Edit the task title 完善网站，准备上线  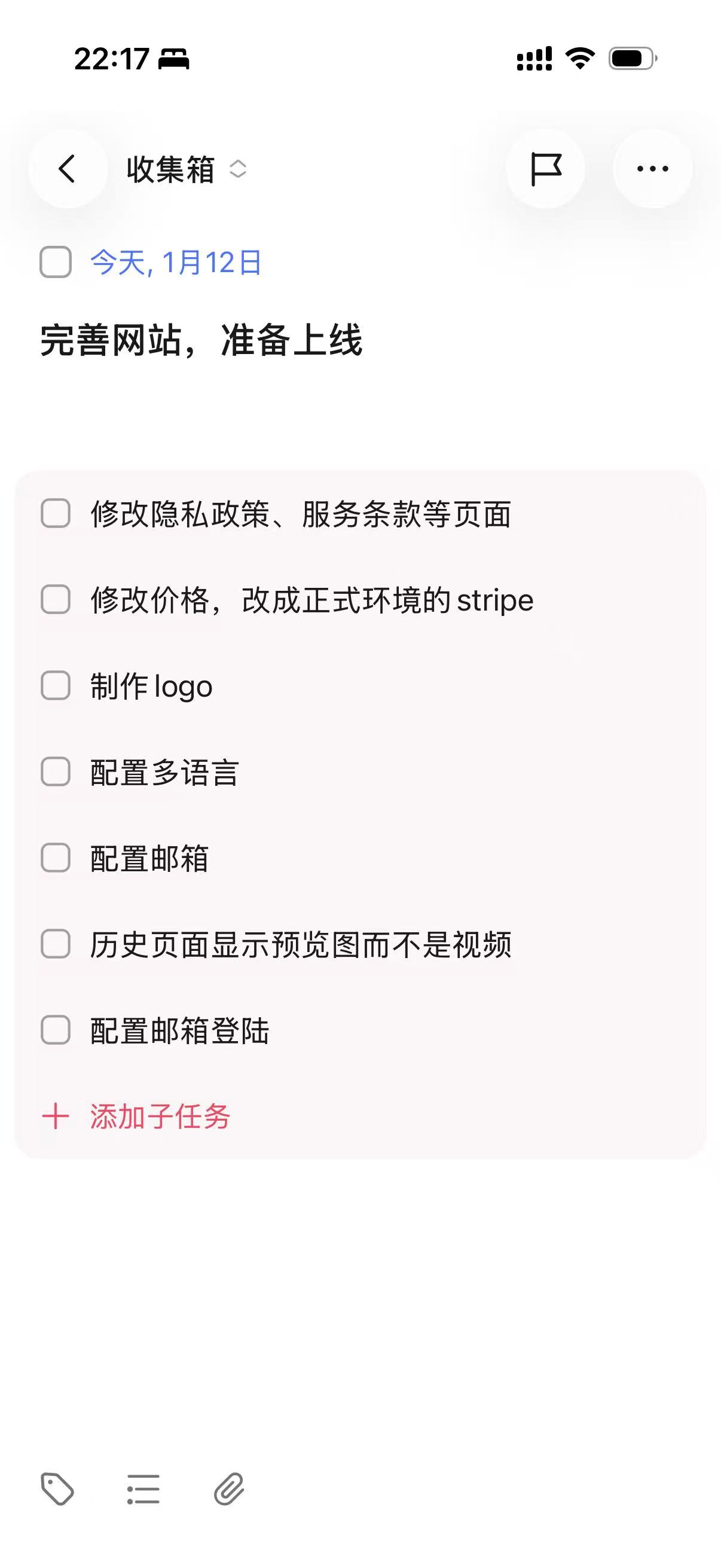201,340
